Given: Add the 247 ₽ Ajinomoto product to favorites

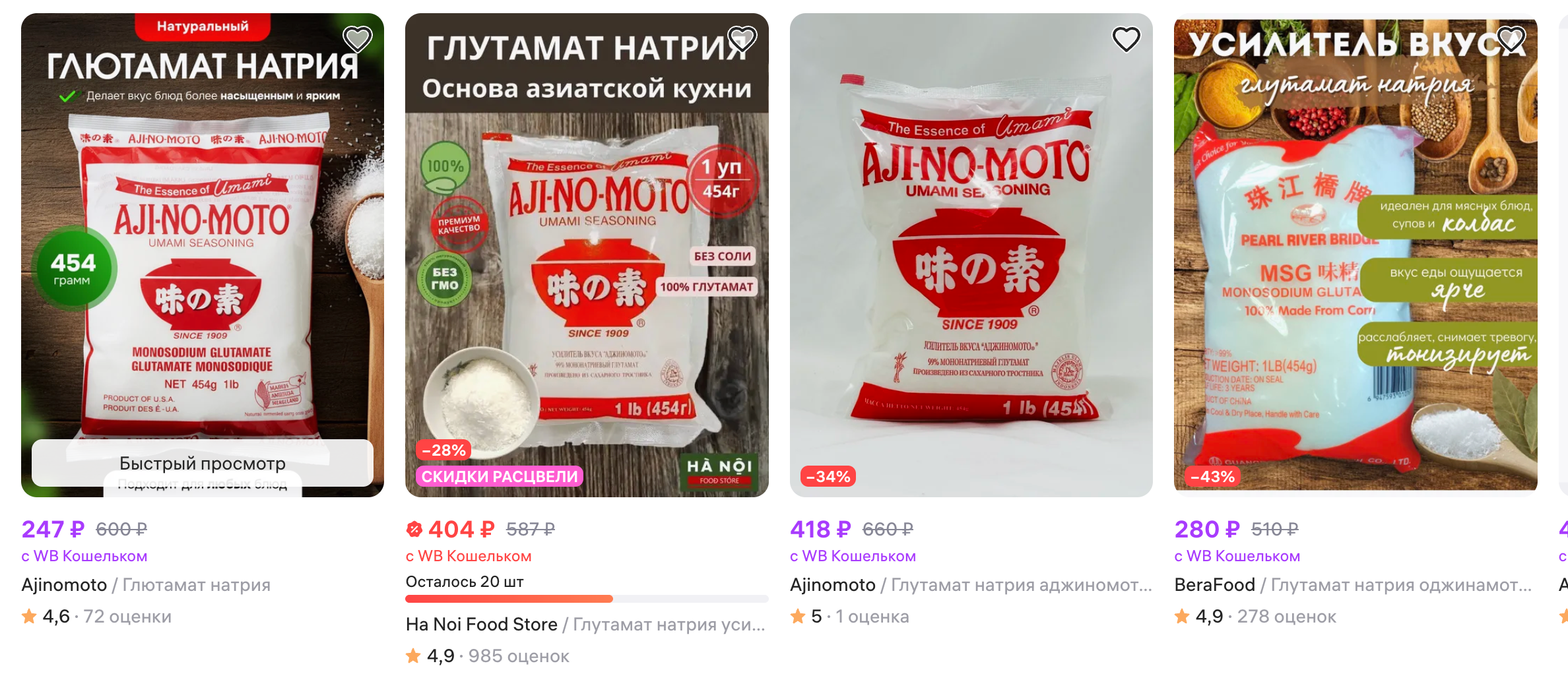Looking at the screenshot, I should 357,39.
